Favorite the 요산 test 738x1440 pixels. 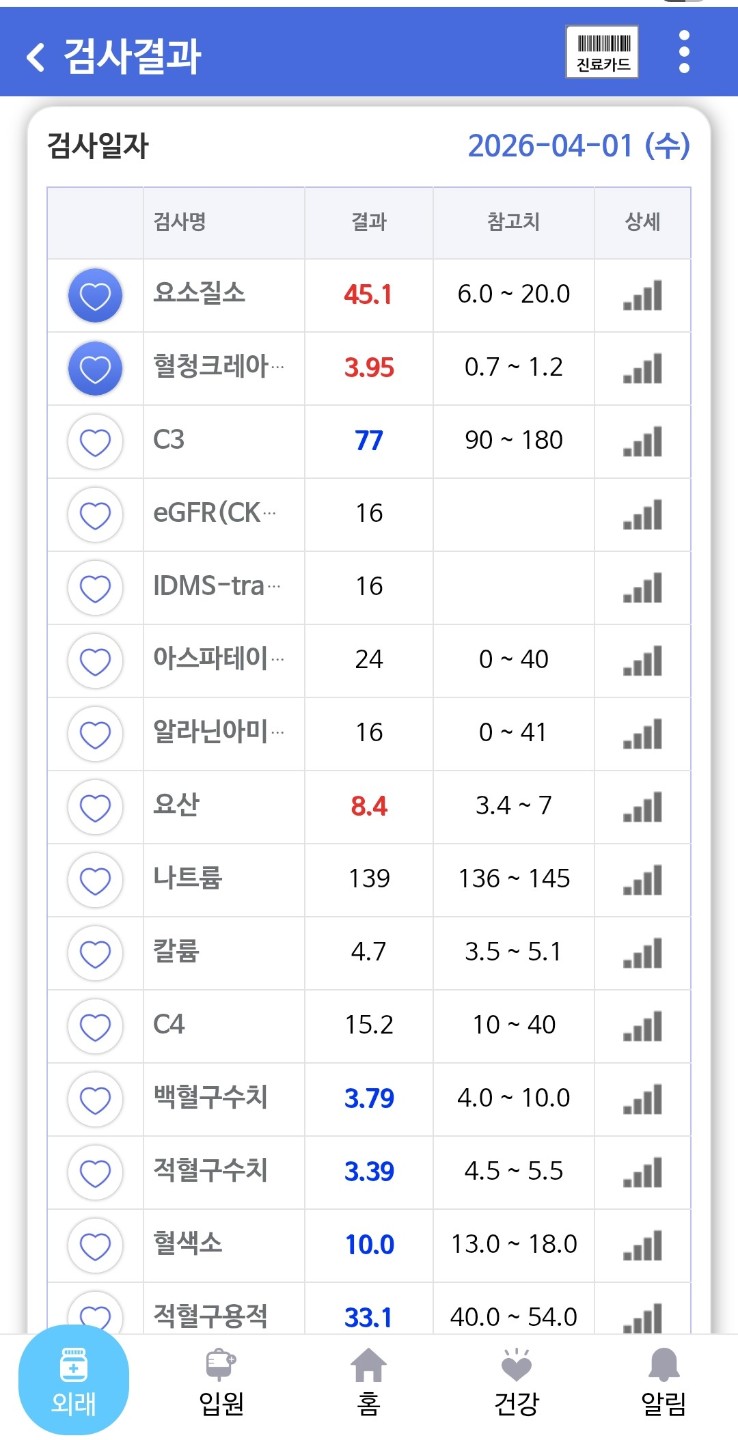pyautogui.click(x=95, y=807)
